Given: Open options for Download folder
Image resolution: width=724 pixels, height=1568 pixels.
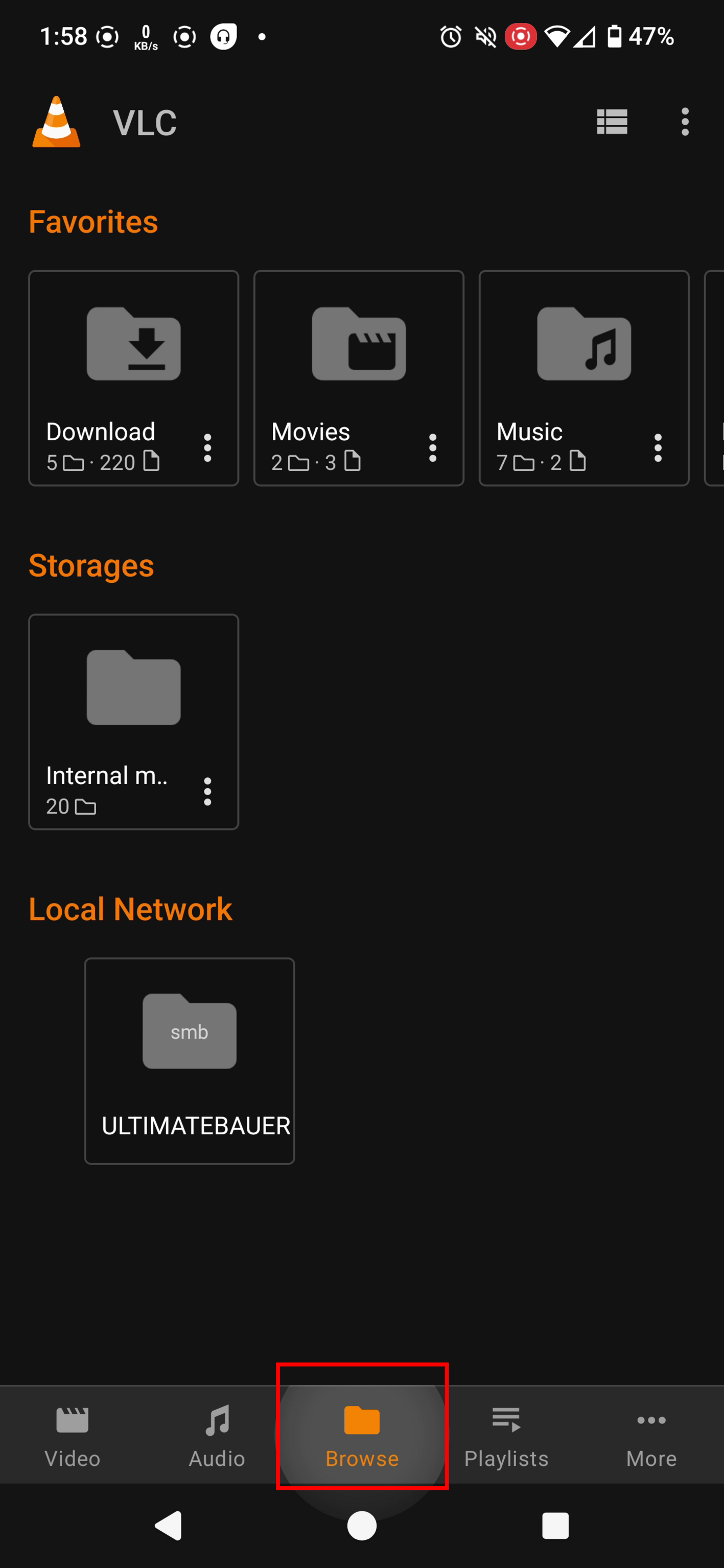Looking at the screenshot, I should [x=207, y=447].
